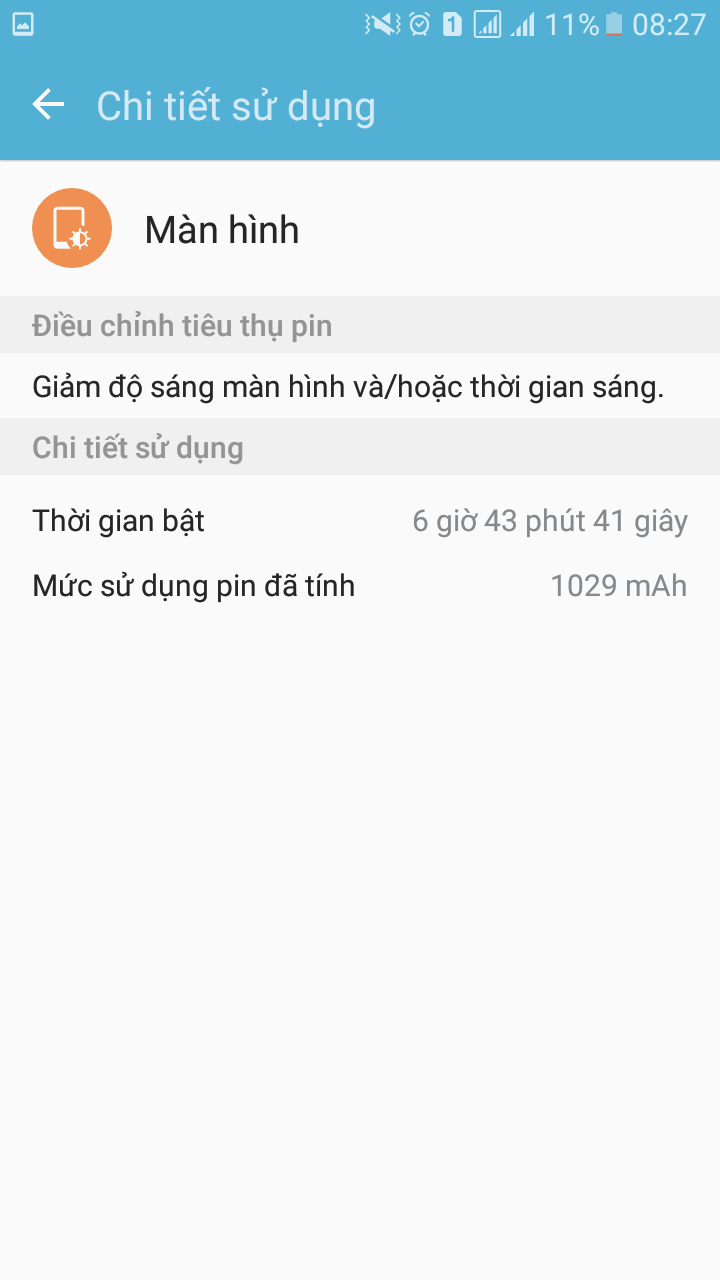
Task: Go back from Chi tiết sử dụng
Action: [48, 105]
